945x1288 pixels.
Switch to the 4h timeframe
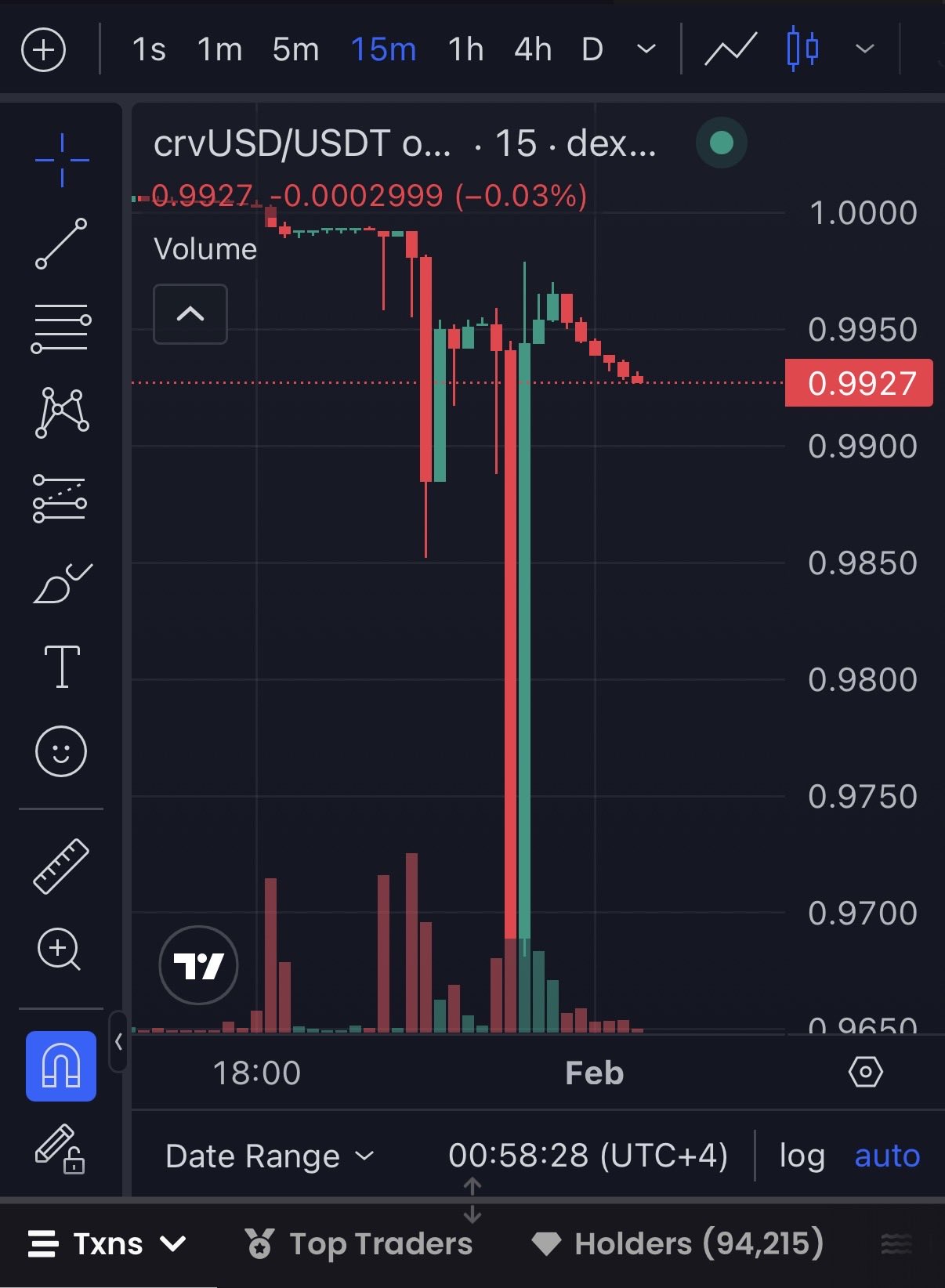[x=533, y=50]
